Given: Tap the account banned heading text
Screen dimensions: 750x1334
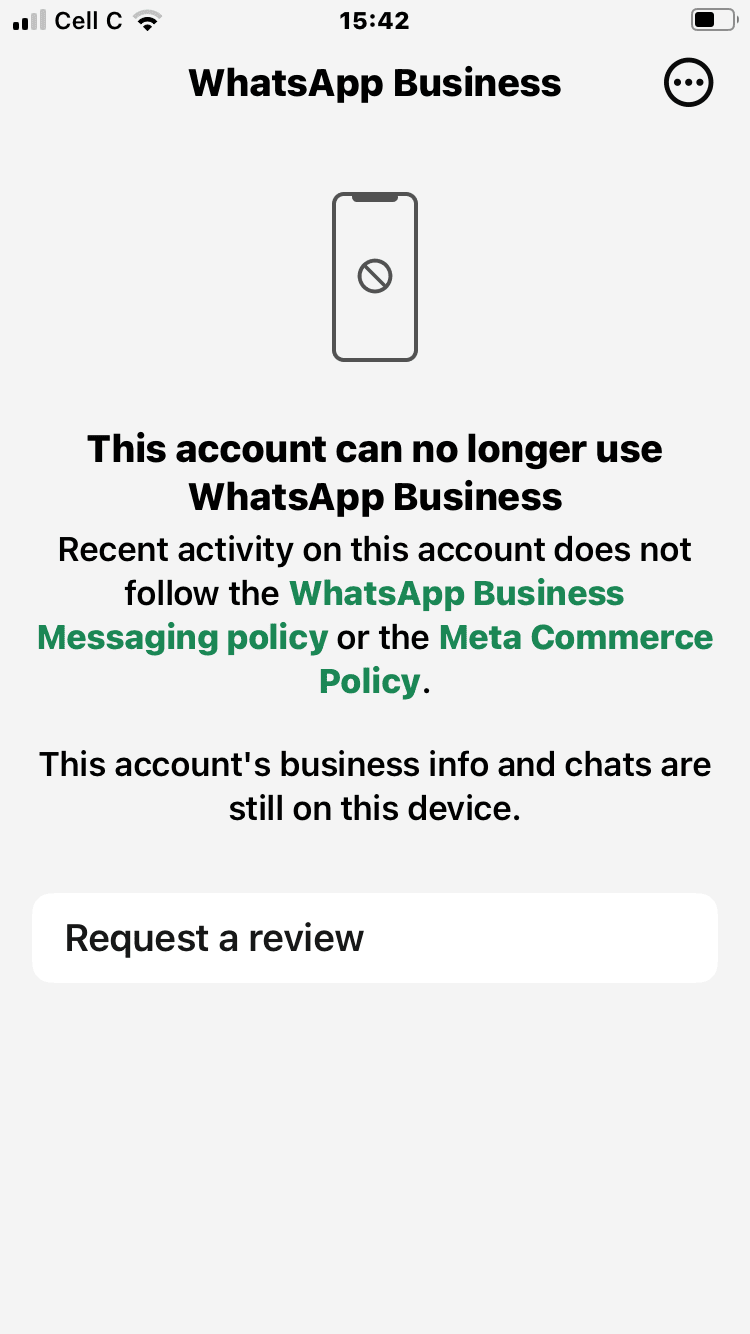Looking at the screenshot, I should pos(374,470).
